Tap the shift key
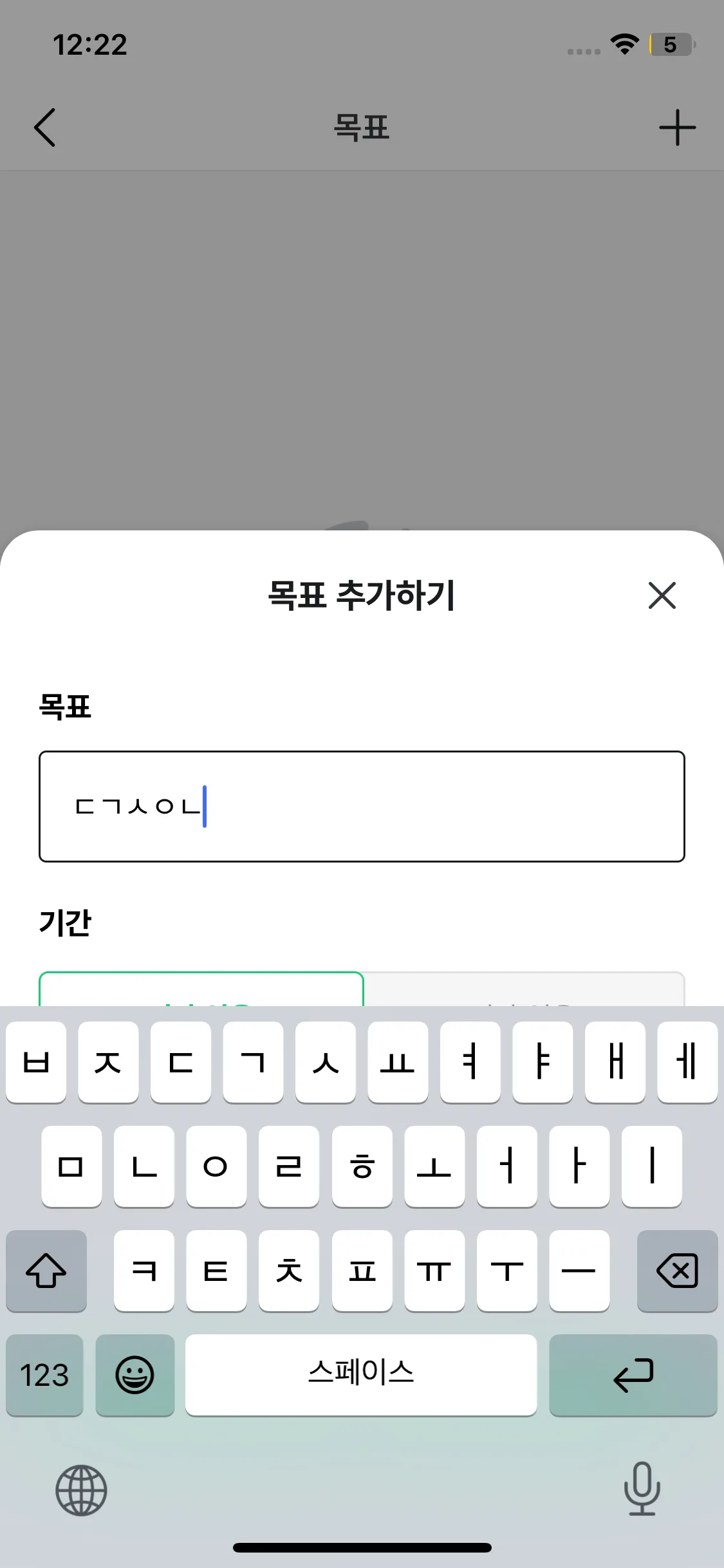This screenshot has height=1568, width=724. click(46, 1271)
